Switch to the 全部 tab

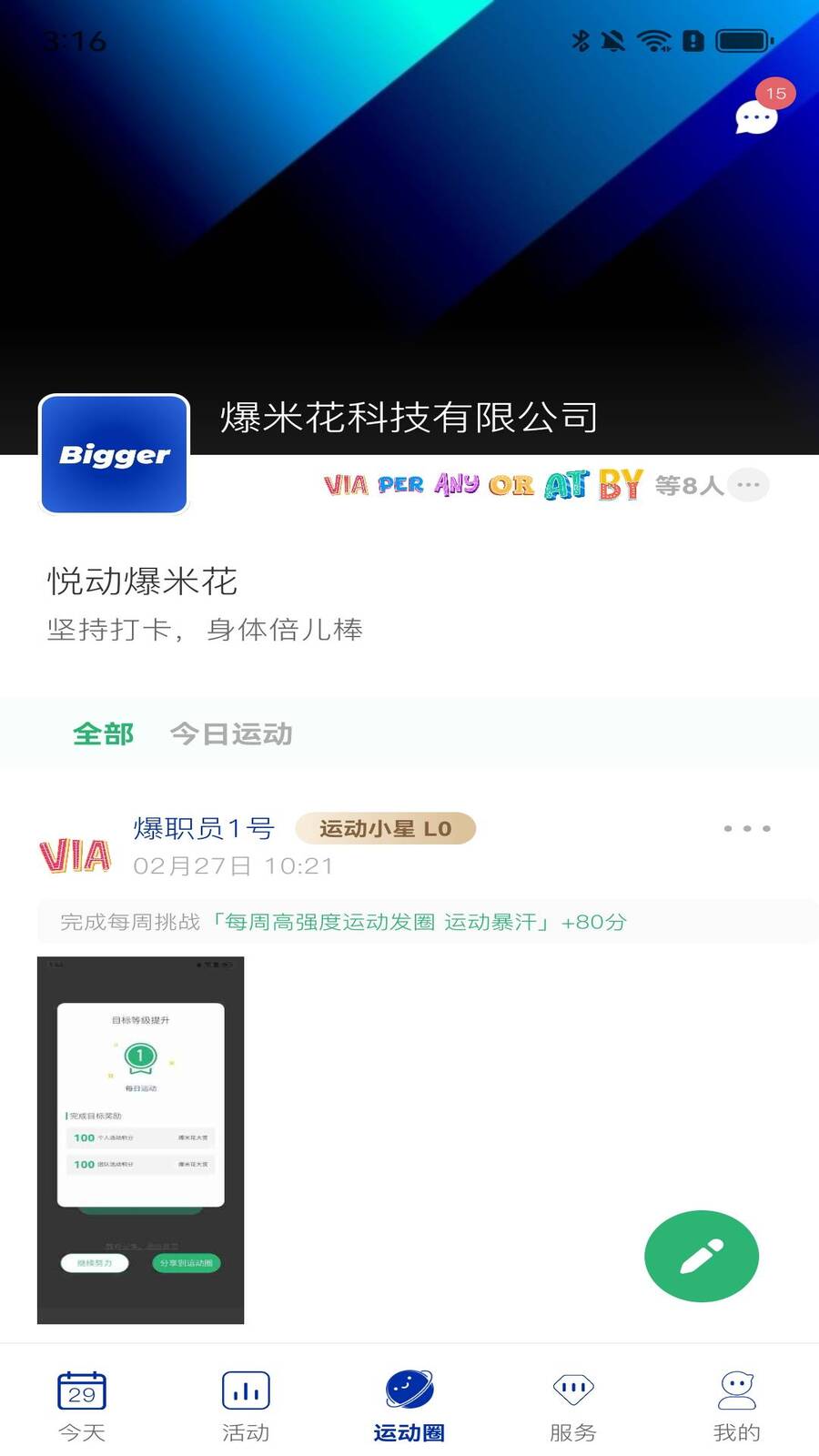click(103, 733)
